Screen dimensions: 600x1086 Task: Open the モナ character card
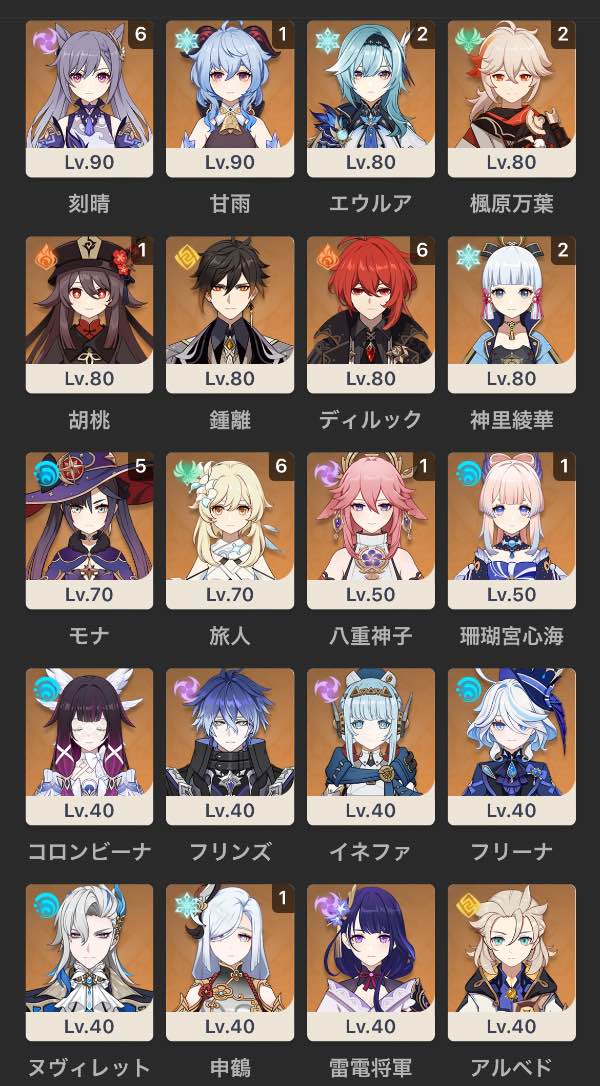coord(89,530)
